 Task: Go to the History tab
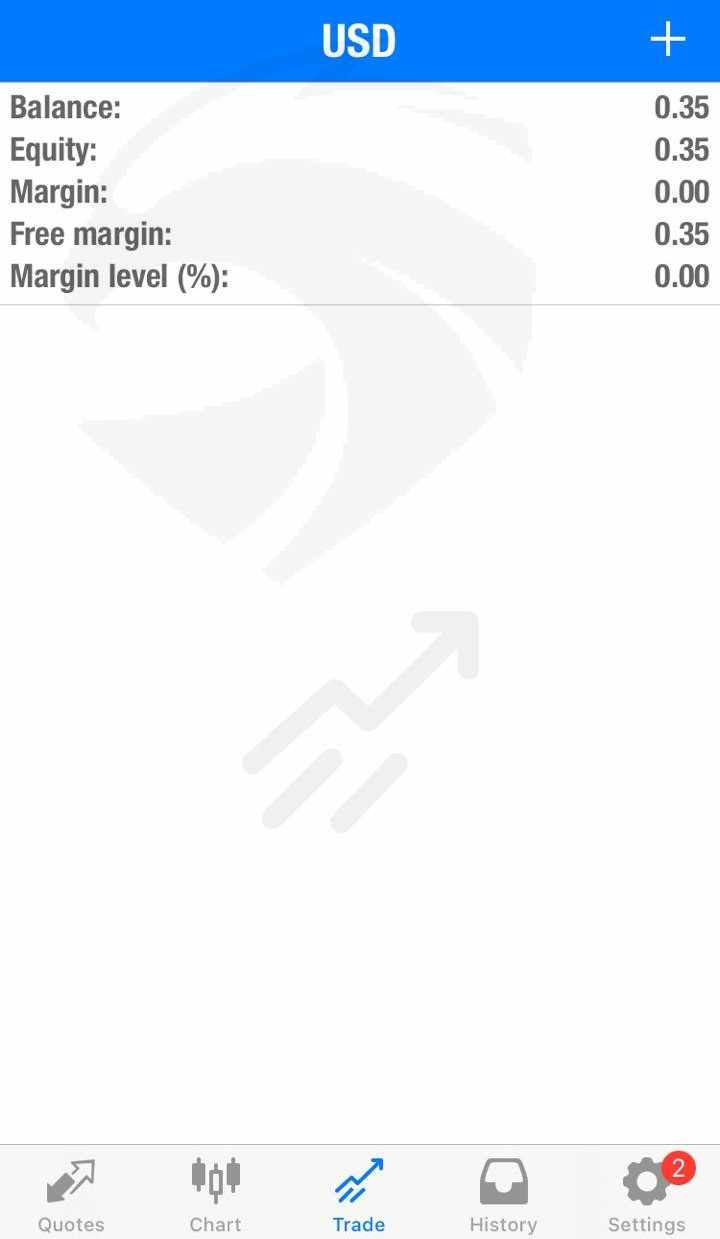[x=503, y=1194]
